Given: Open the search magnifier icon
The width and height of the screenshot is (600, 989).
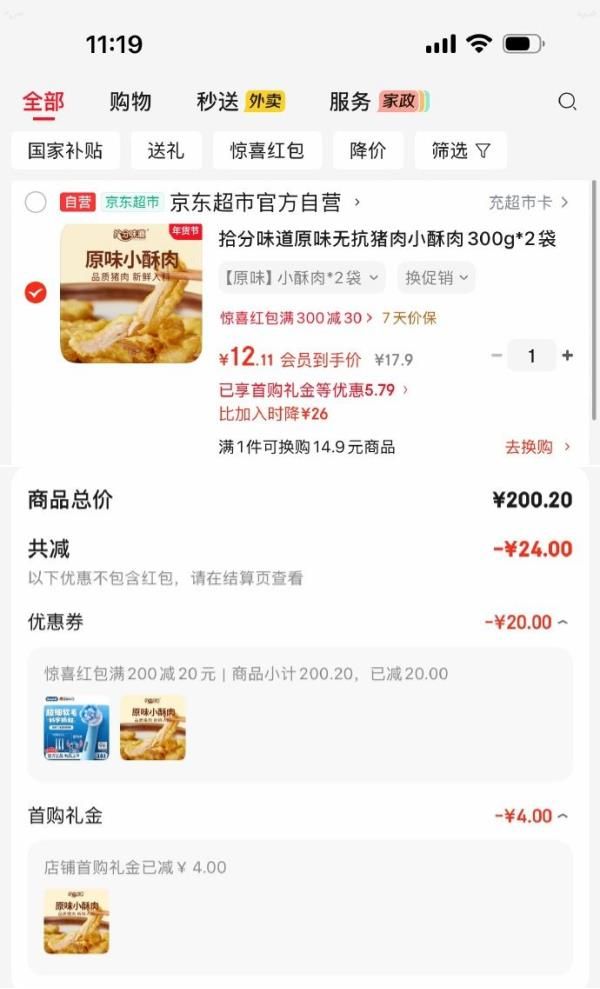Looking at the screenshot, I should click(x=567, y=101).
